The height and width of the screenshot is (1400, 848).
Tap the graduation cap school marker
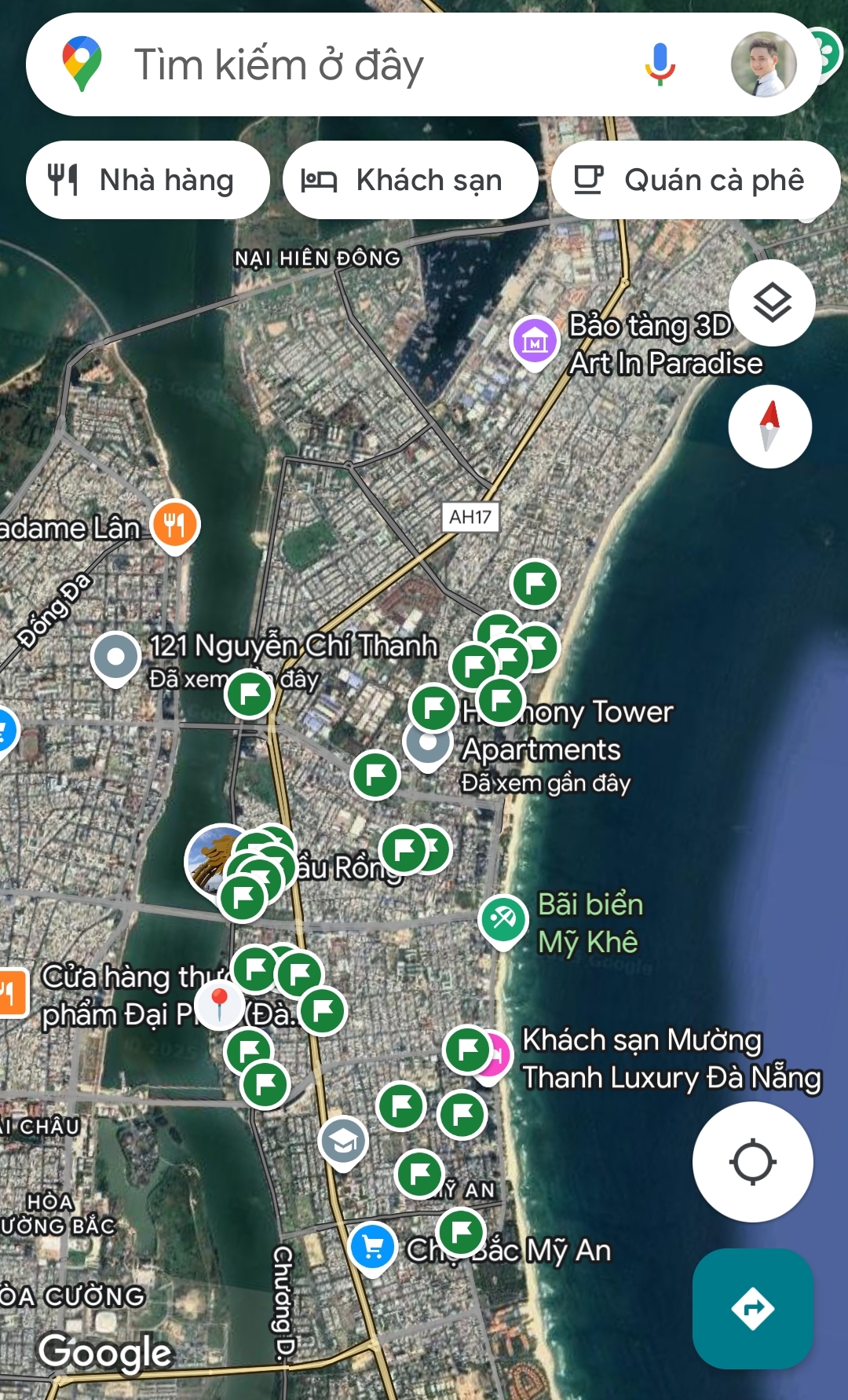(343, 1142)
